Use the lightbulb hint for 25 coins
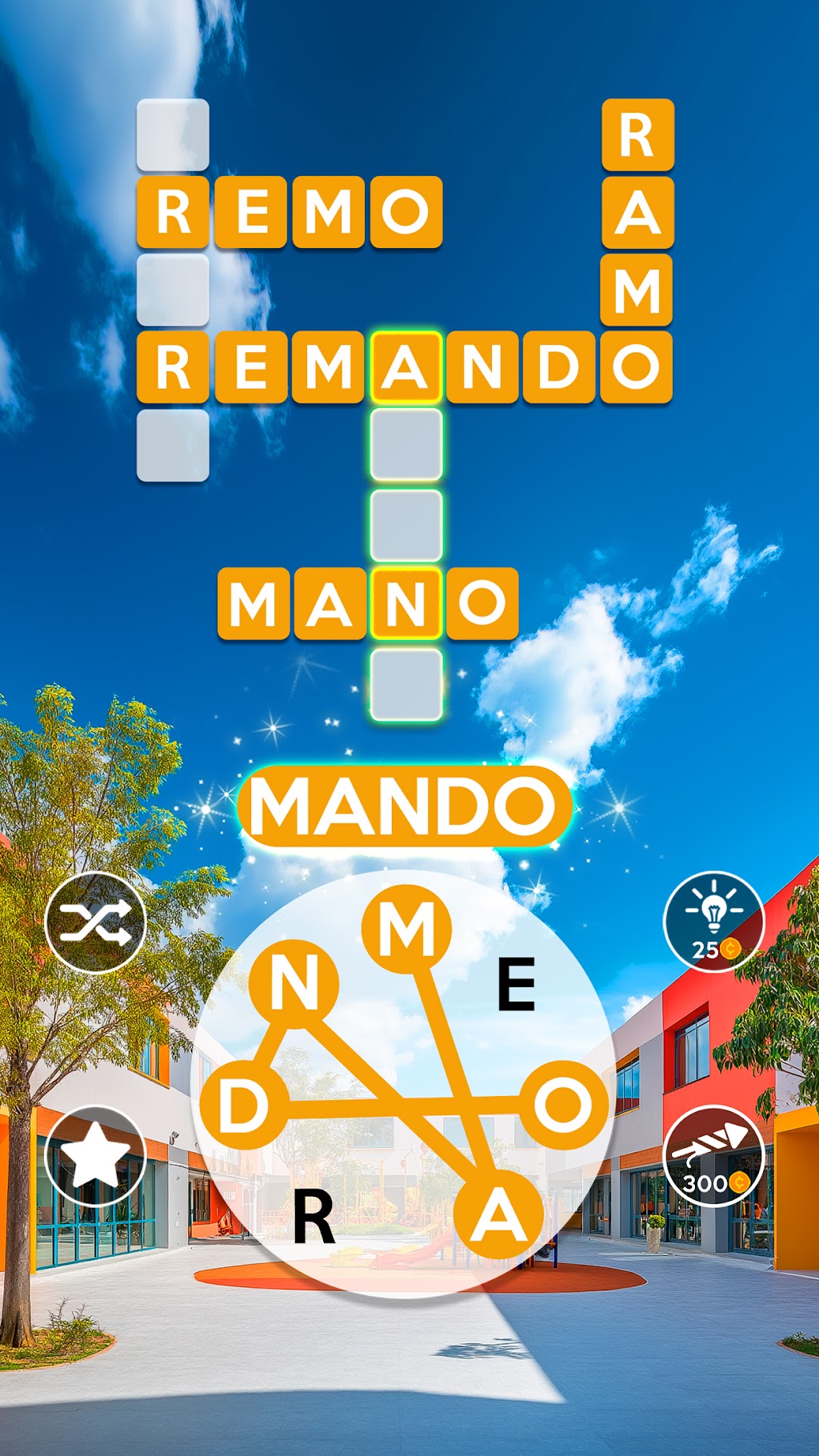Viewport: 819px width, 1456px height. pyautogui.click(x=713, y=922)
